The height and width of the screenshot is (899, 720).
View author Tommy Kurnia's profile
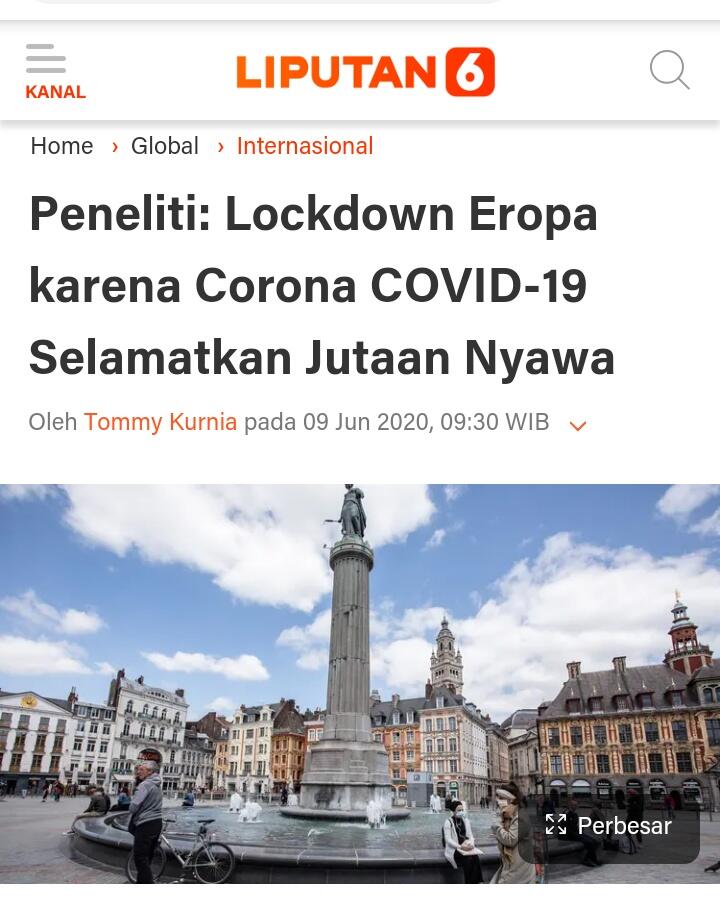(160, 422)
